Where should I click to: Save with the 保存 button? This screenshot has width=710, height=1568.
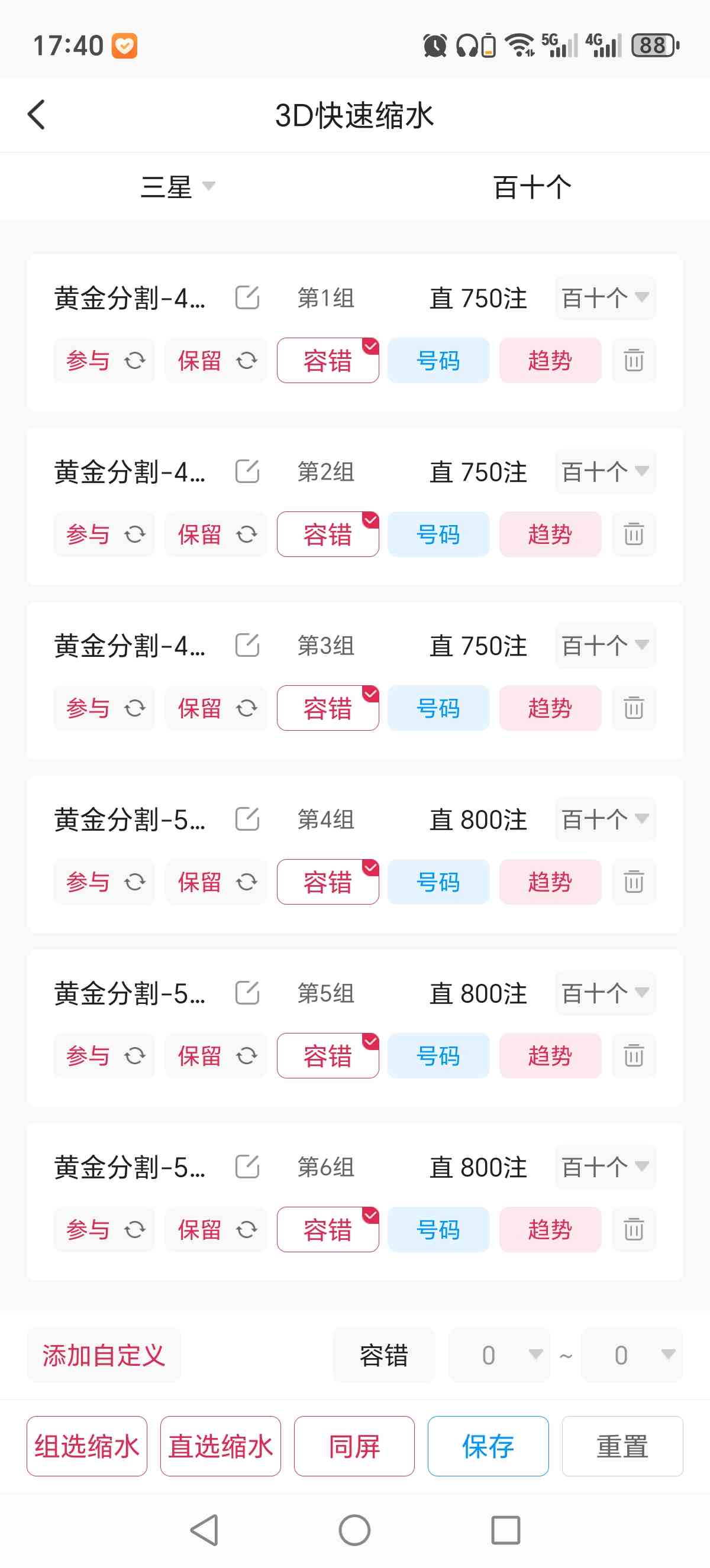(x=488, y=1446)
